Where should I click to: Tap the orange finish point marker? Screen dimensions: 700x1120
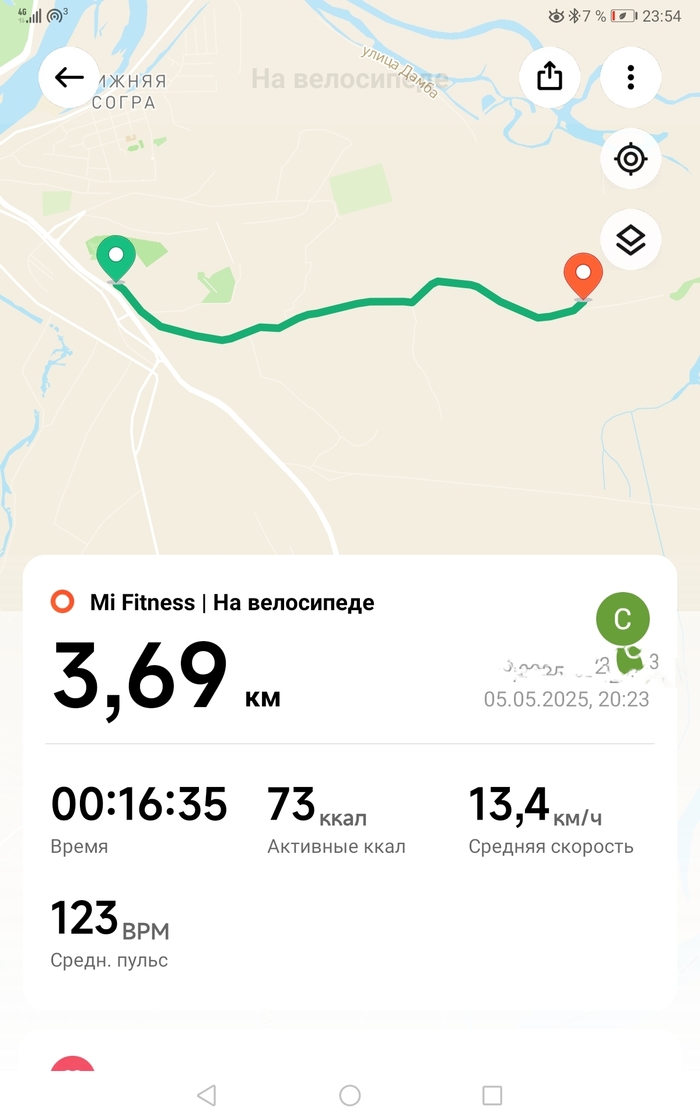(x=582, y=275)
